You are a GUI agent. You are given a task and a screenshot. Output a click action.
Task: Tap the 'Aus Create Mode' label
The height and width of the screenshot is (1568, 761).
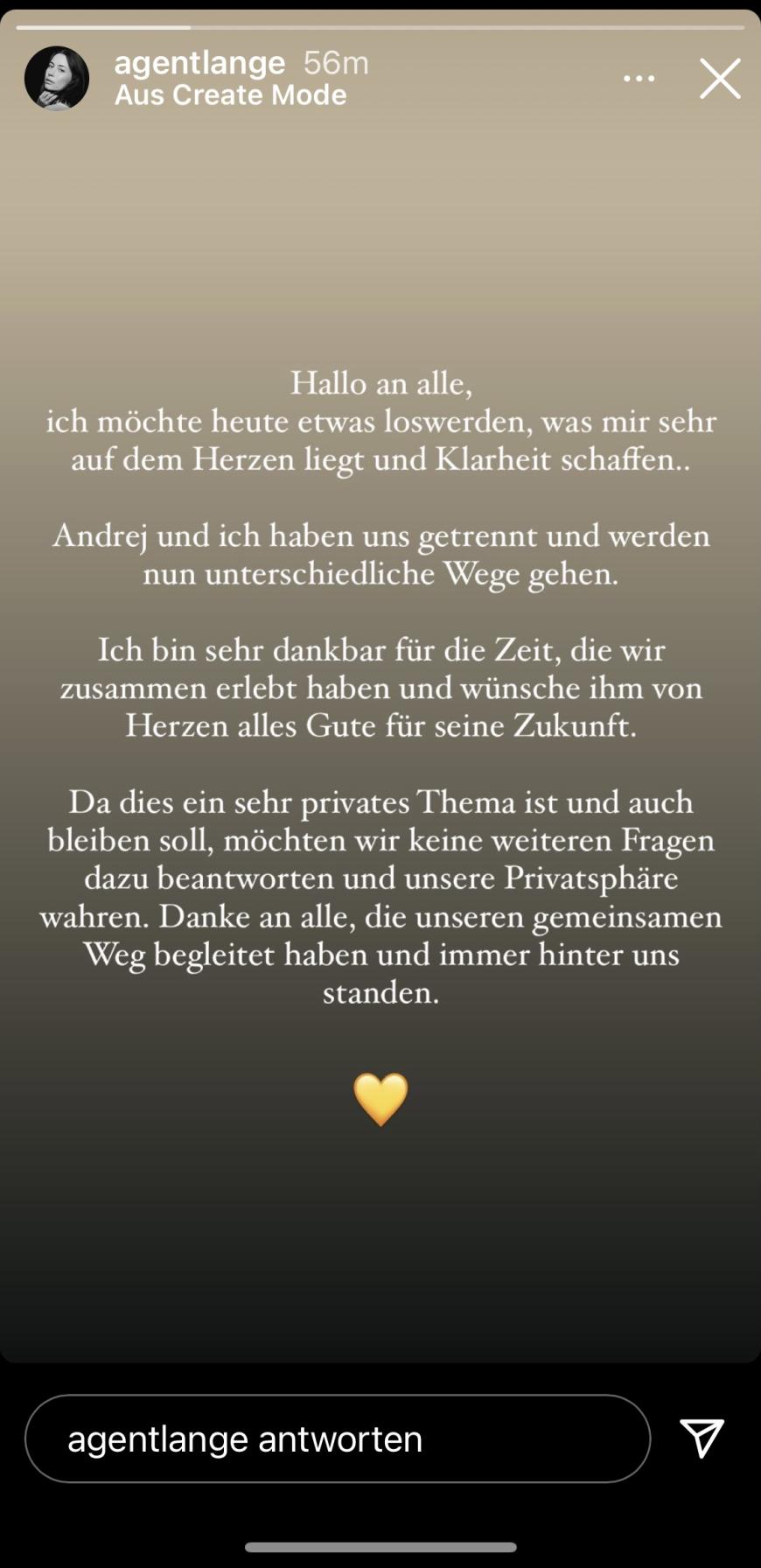(230, 94)
